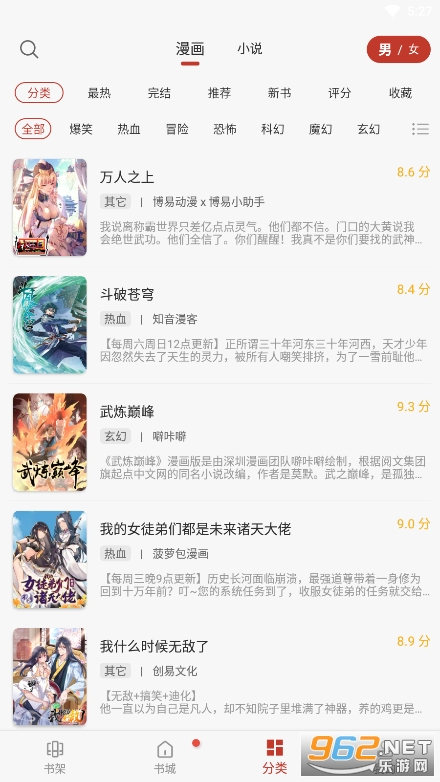Expand the full genre list icon
The image size is (440, 782).
(420, 129)
